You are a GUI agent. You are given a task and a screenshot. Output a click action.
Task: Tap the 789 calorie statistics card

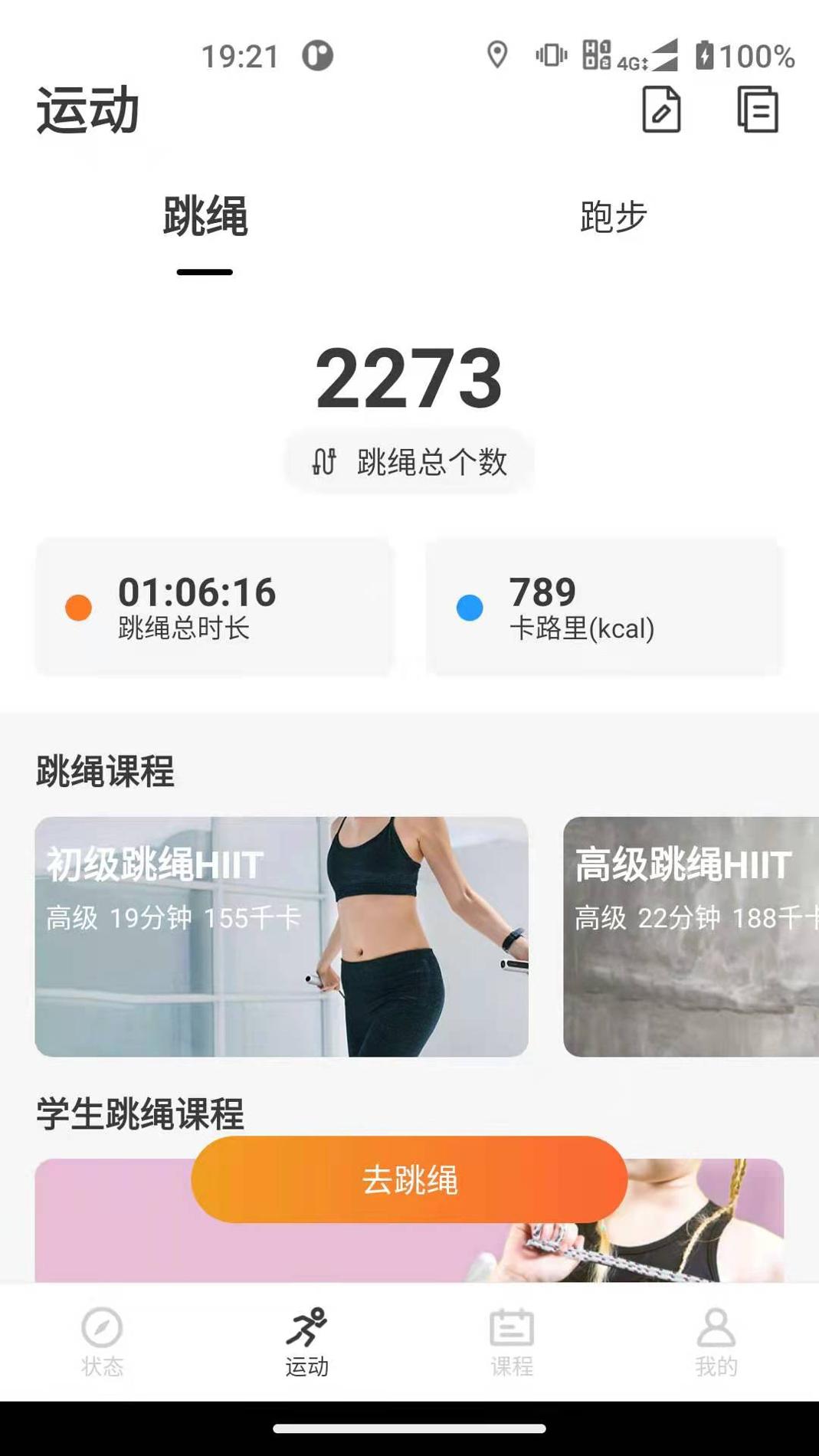607,607
